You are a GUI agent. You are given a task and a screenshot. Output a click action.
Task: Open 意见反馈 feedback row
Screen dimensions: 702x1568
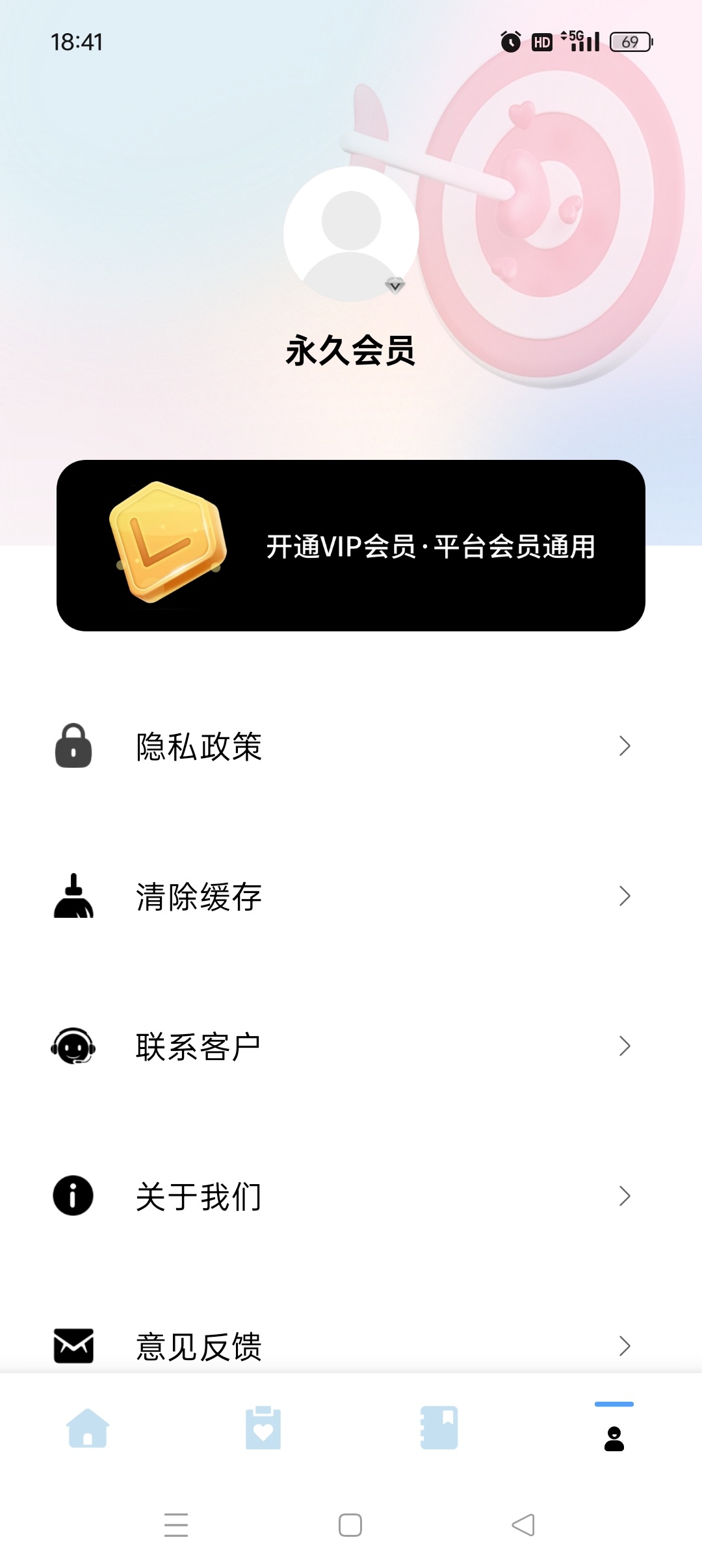click(x=351, y=1346)
